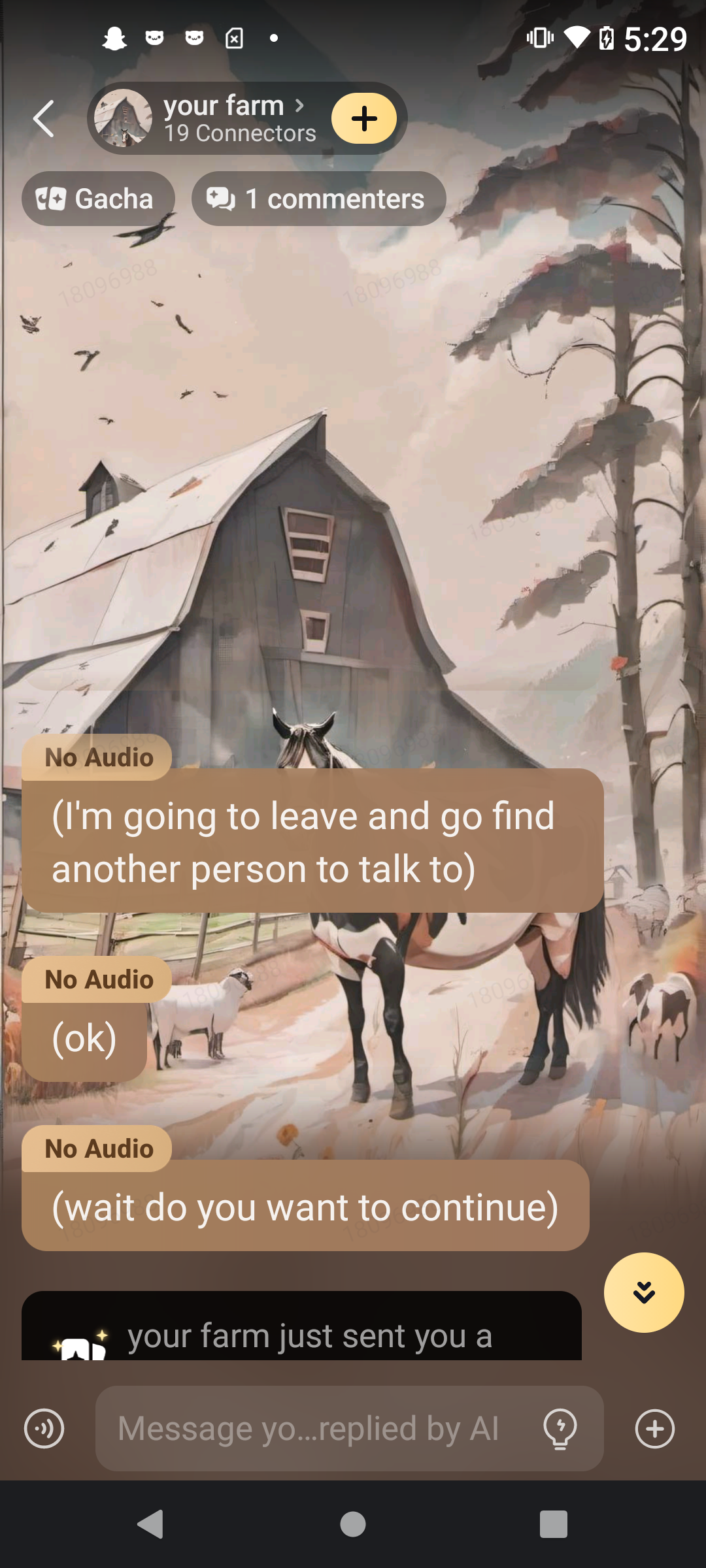Jump to latest messages with down arrow
Image resolution: width=706 pixels, height=1568 pixels.
click(644, 1292)
